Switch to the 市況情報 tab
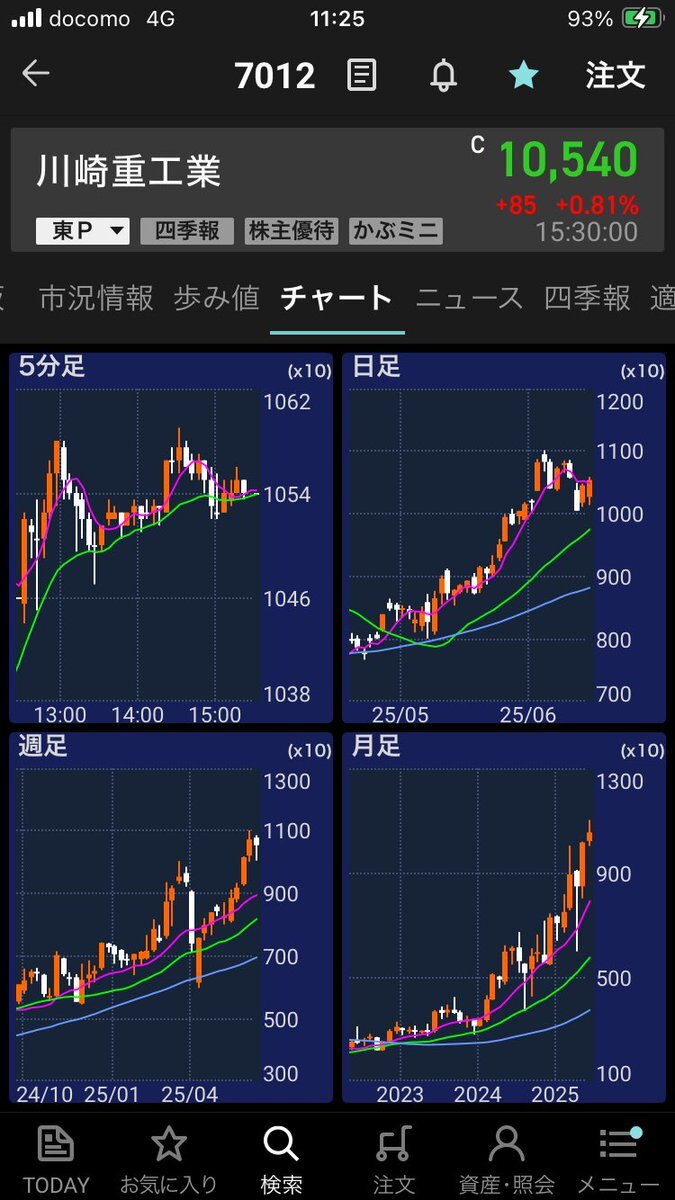Image resolution: width=675 pixels, height=1200 pixels. [x=96, y=298]
